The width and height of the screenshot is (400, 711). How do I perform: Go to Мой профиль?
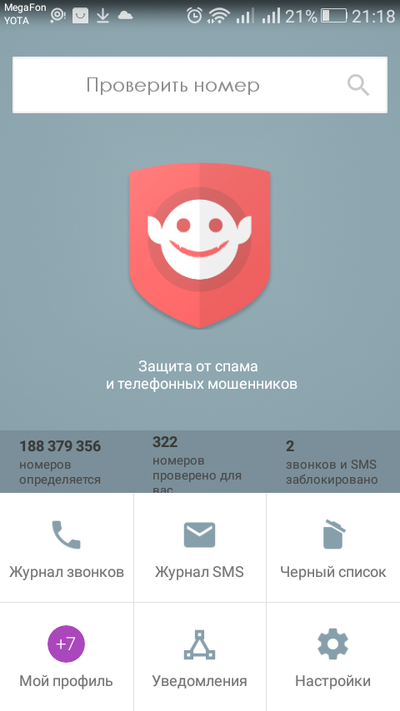click(67, 657)
